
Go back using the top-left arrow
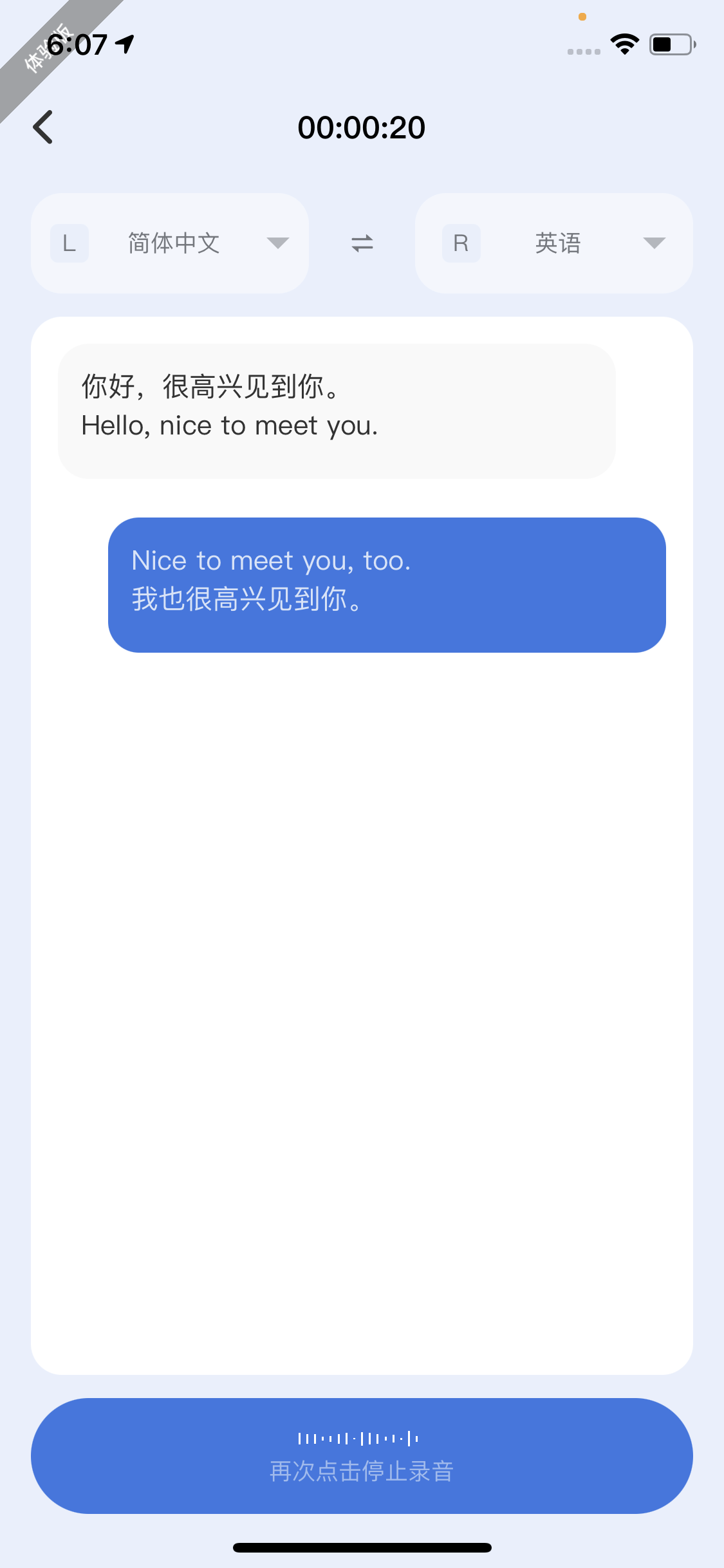point(43,127)
